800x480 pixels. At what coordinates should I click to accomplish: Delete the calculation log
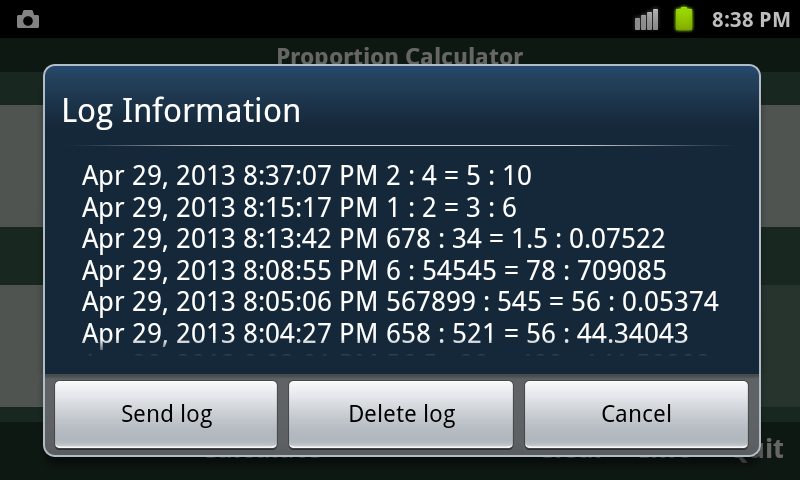pos(401,414)
